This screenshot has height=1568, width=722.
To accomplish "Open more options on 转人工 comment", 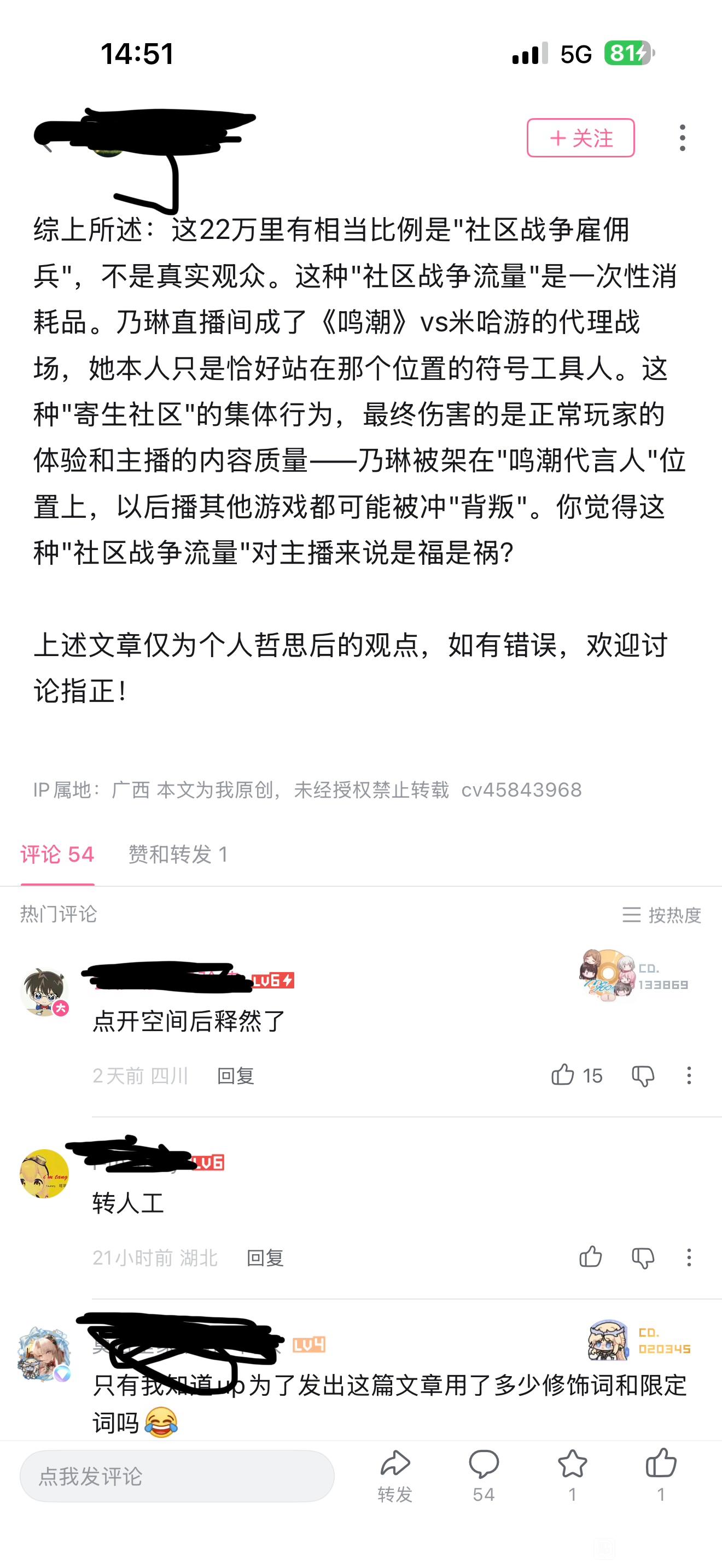I will [x=689, y=1257].
